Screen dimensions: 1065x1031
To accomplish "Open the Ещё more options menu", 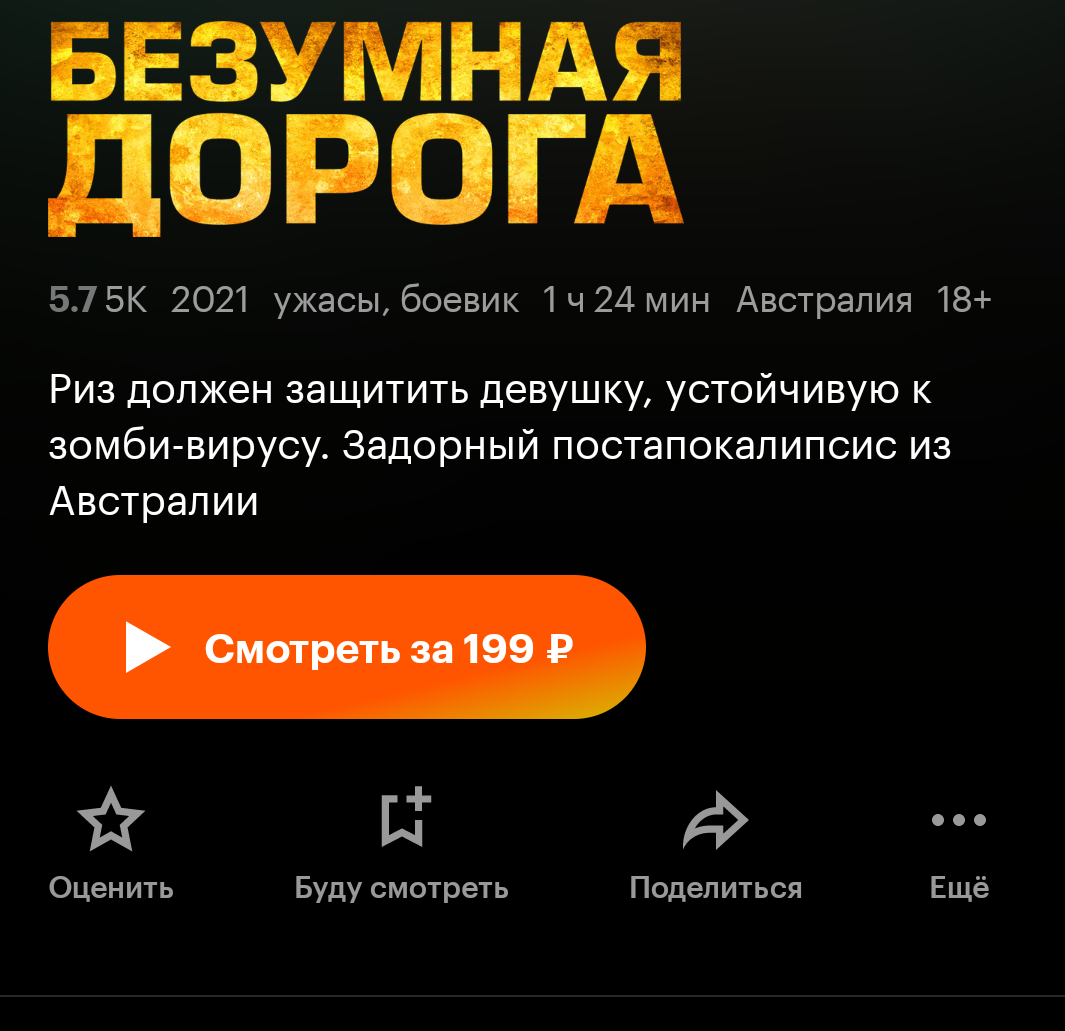I will 959,844.
